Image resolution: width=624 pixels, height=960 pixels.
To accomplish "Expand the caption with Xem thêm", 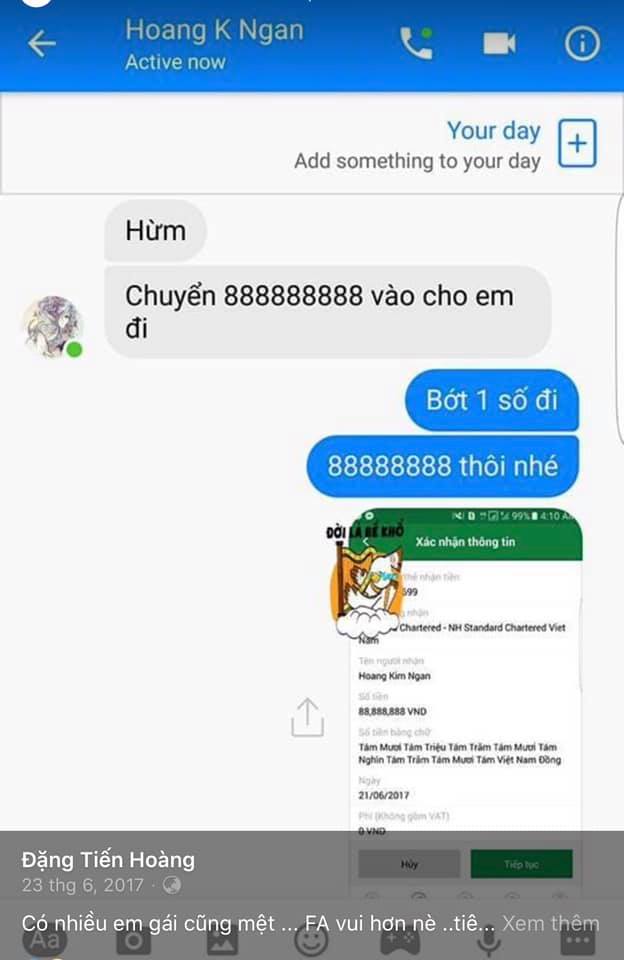I will point(550,923).
